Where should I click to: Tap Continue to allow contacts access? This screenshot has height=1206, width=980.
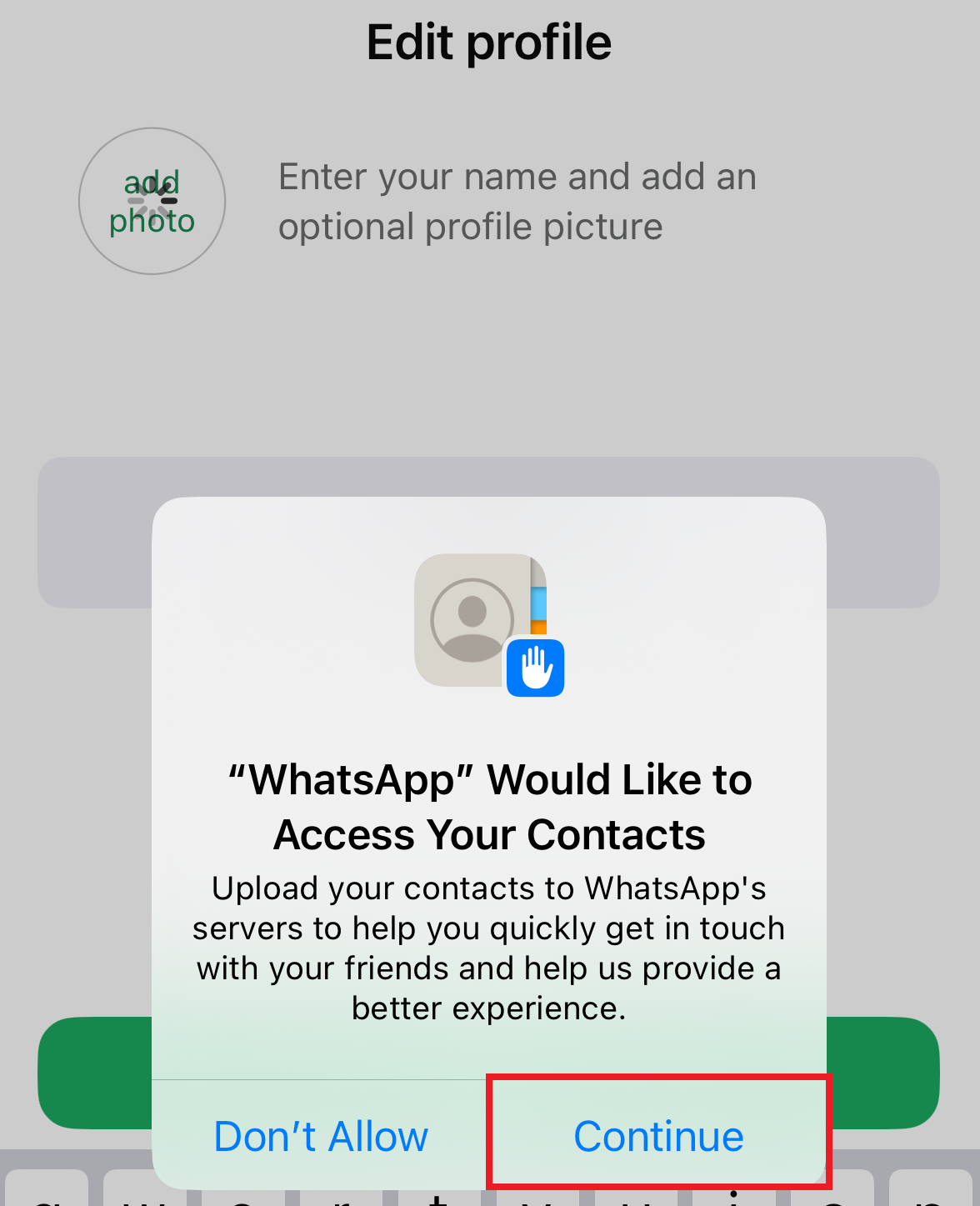point(658,1136)
